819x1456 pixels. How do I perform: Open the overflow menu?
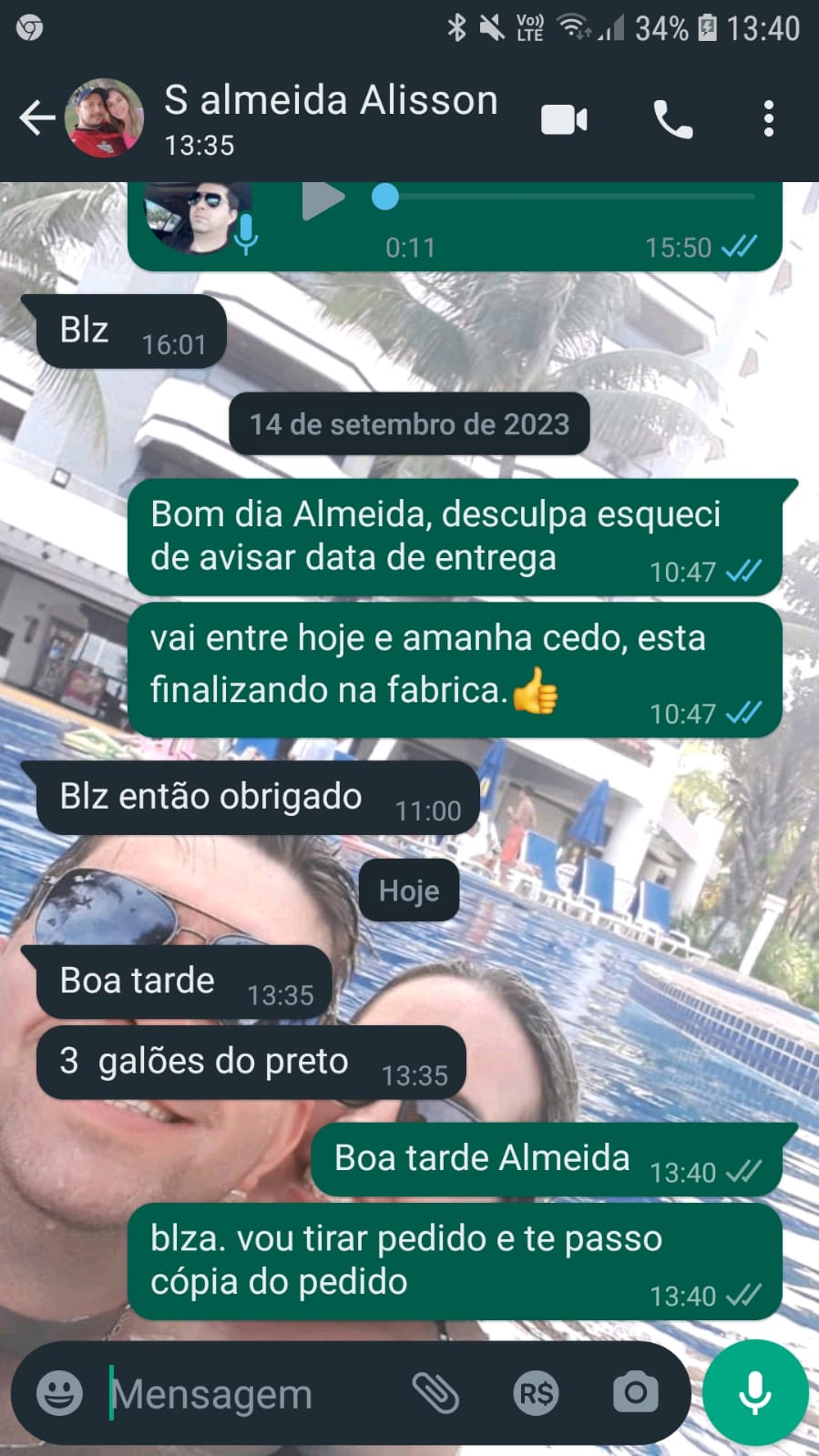[769, 119]
